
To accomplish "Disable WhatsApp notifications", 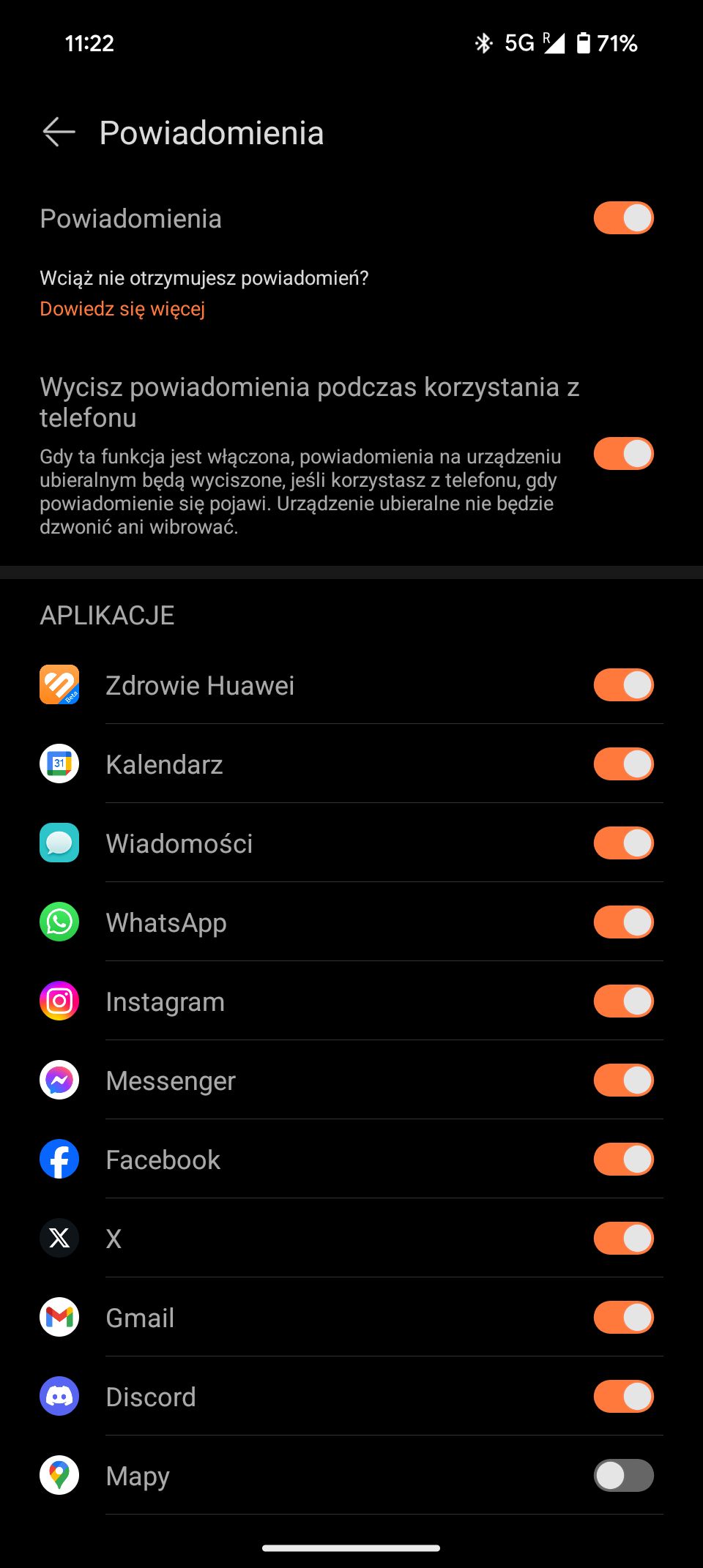I will pyautogui.click(x=623, y=922).
